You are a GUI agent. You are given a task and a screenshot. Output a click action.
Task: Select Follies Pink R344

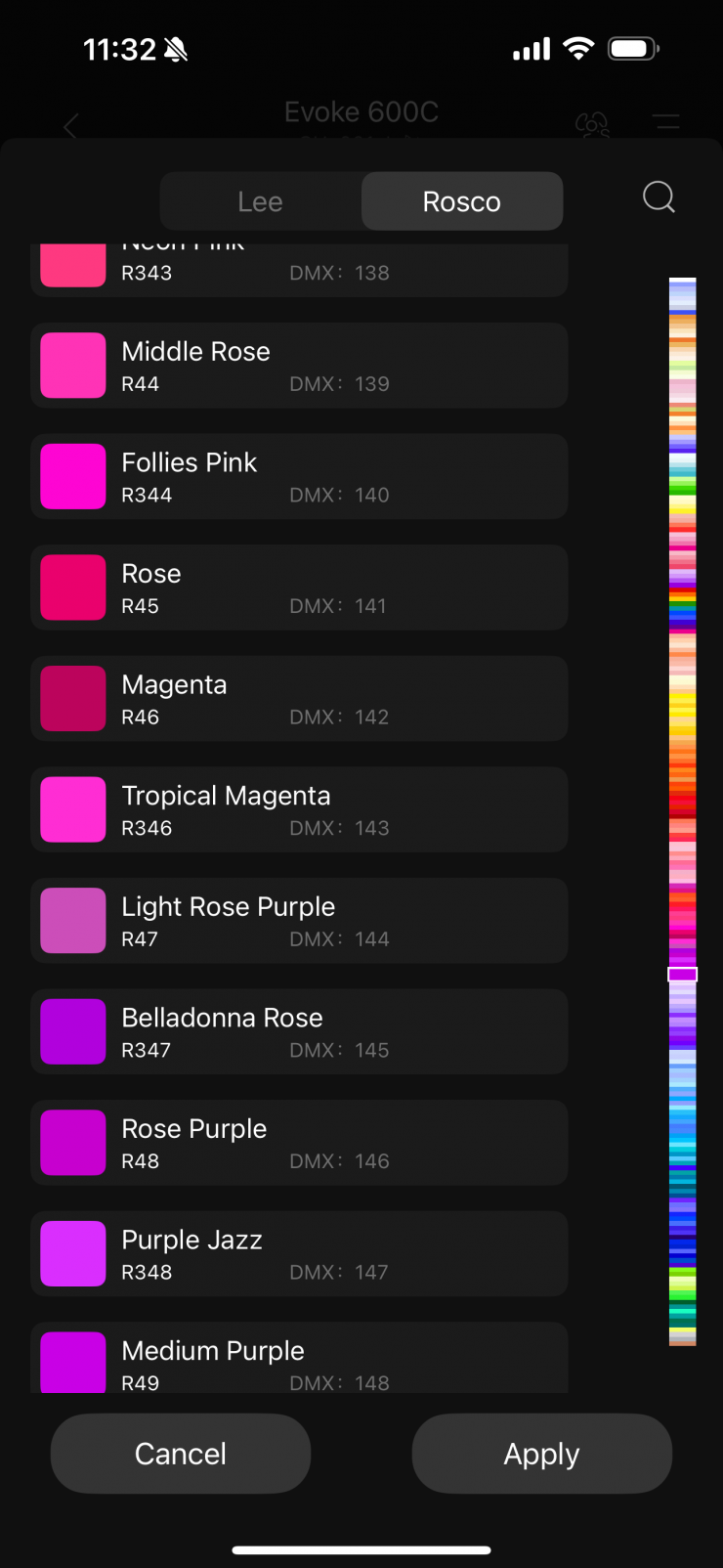(299, 476)
